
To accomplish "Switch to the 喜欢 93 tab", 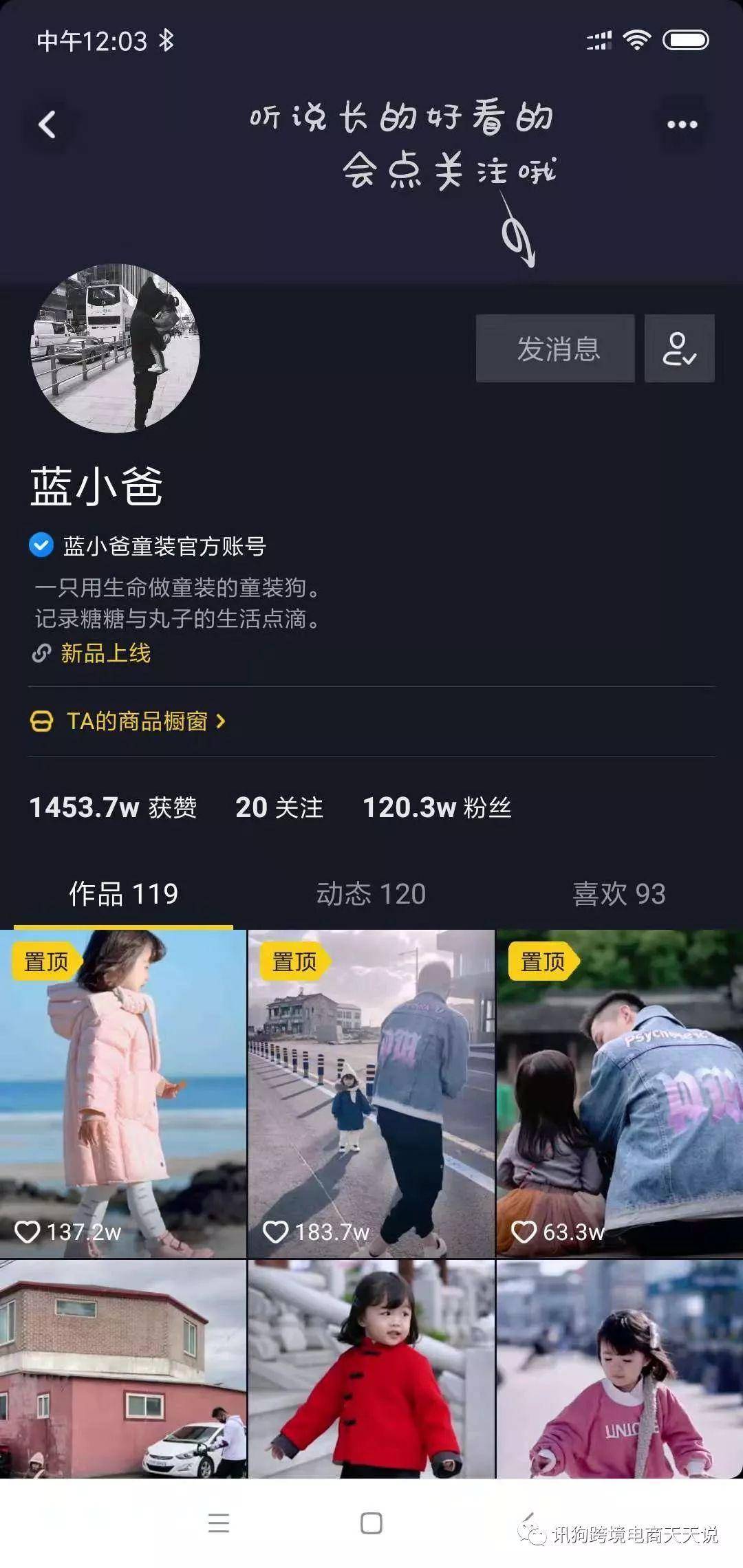I will [x=618, y=894].
